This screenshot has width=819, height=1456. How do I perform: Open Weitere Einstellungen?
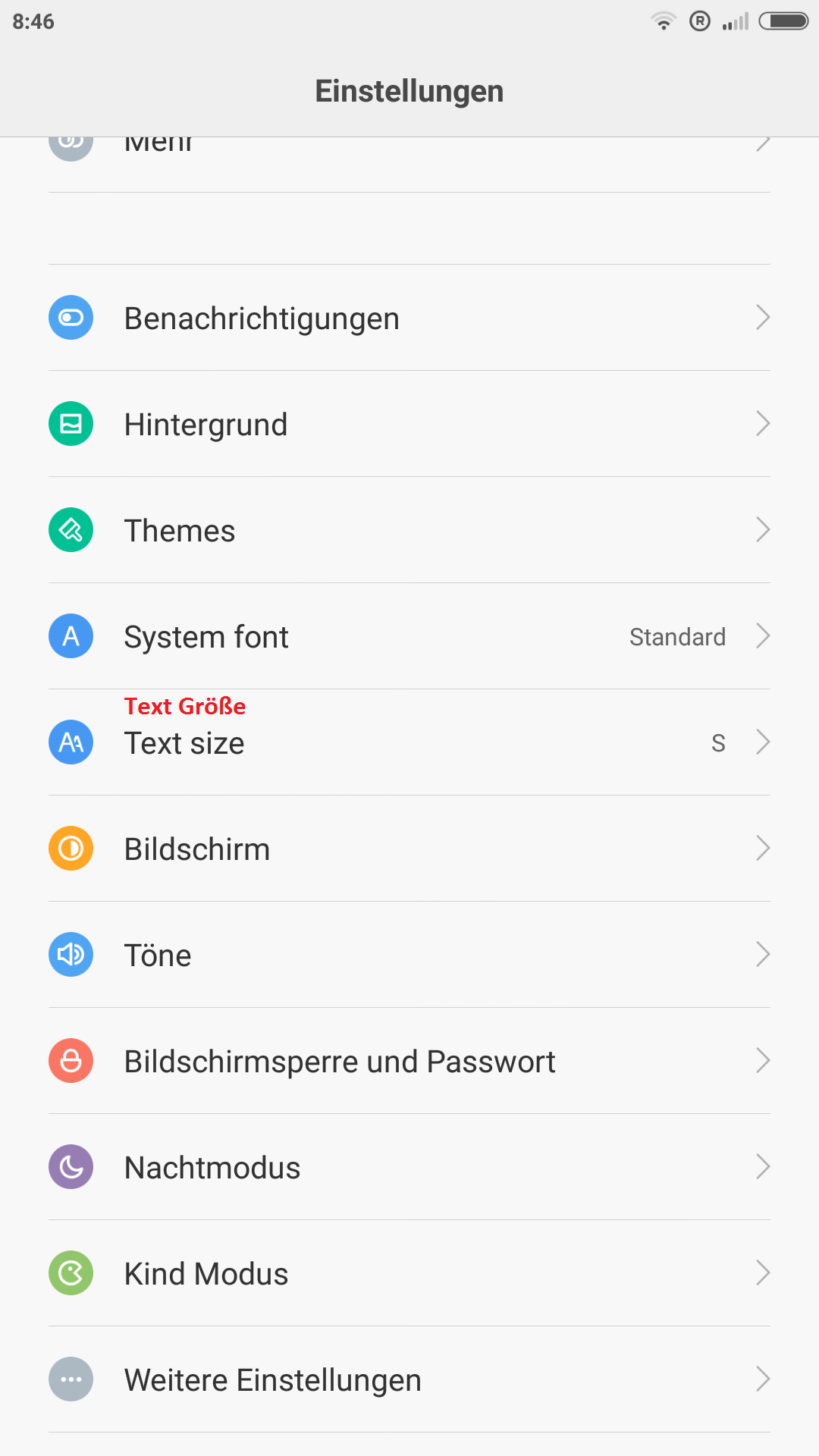coord(409,1379)
